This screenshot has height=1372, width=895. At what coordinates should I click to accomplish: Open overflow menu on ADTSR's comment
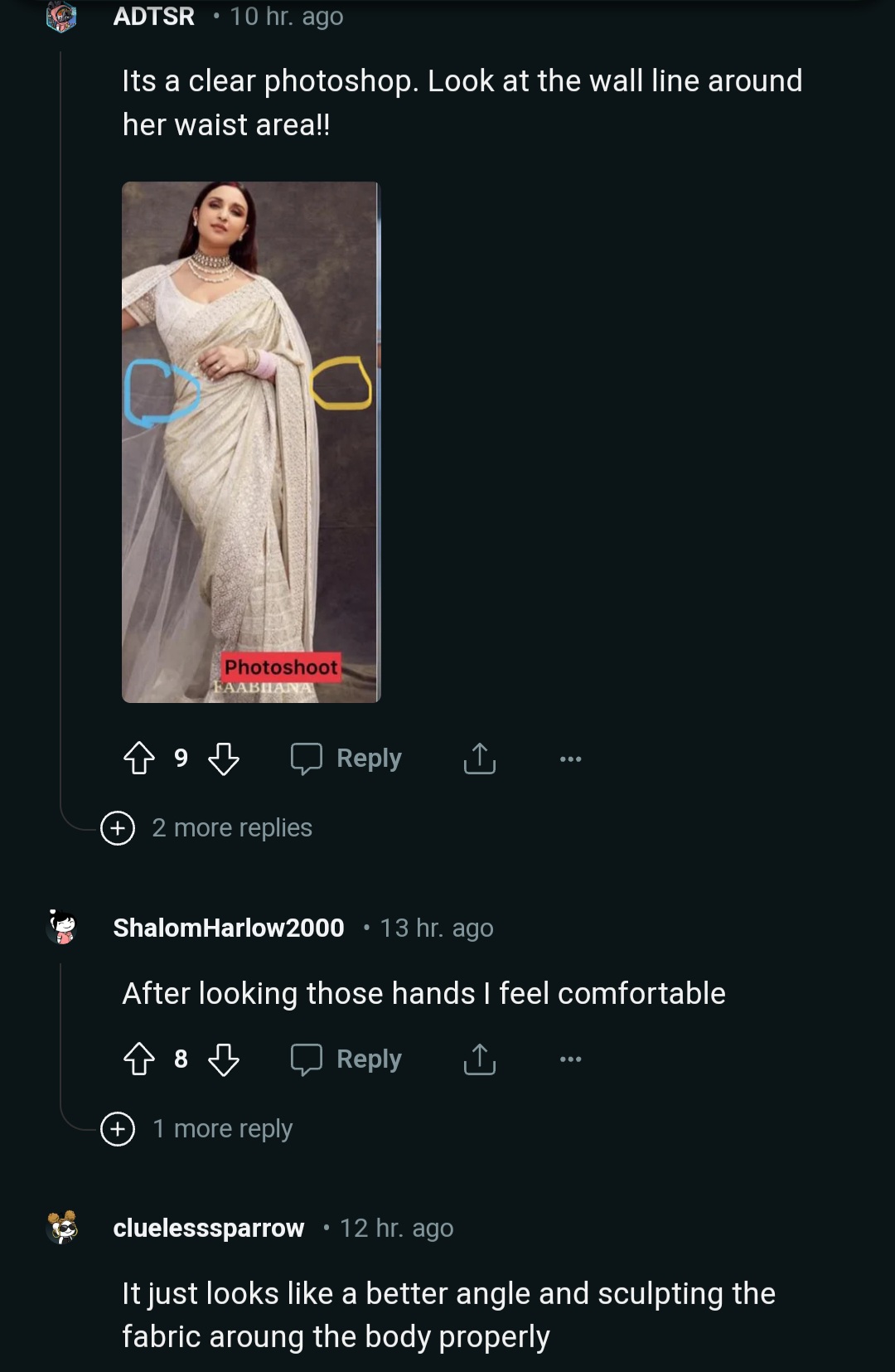(570, 759)
